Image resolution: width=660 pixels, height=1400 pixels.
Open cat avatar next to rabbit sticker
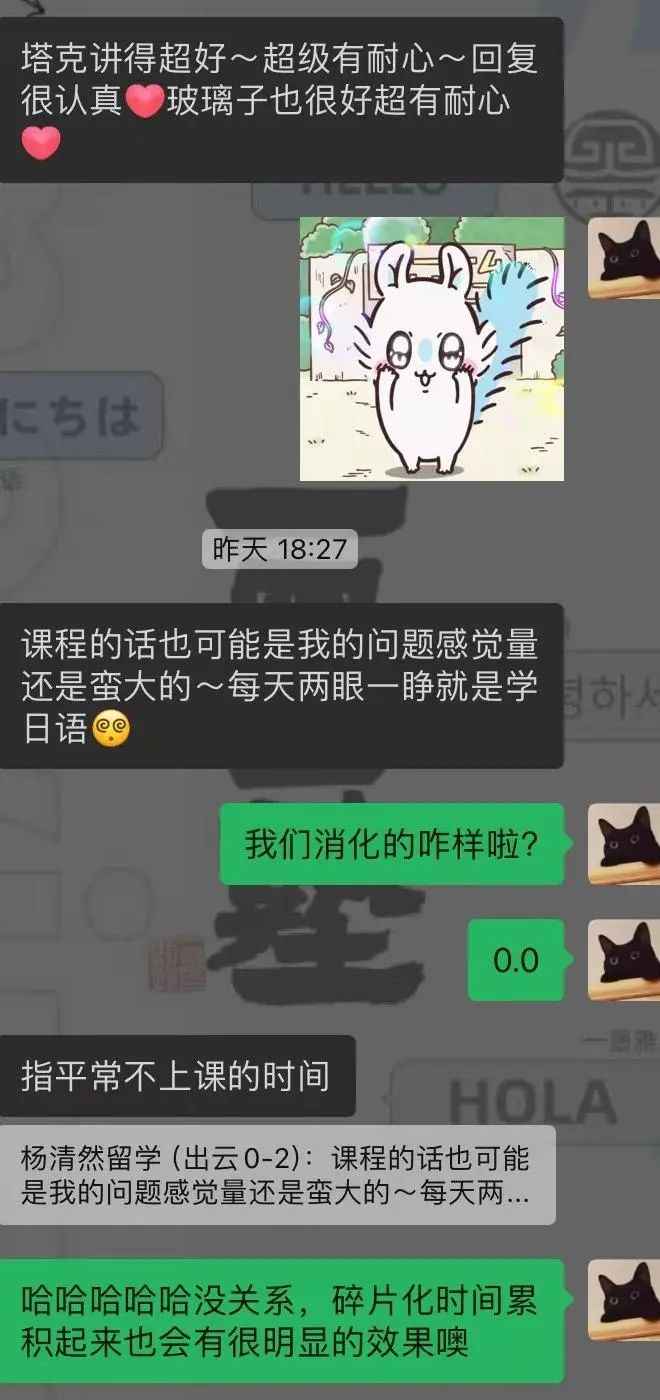point(622,258)
